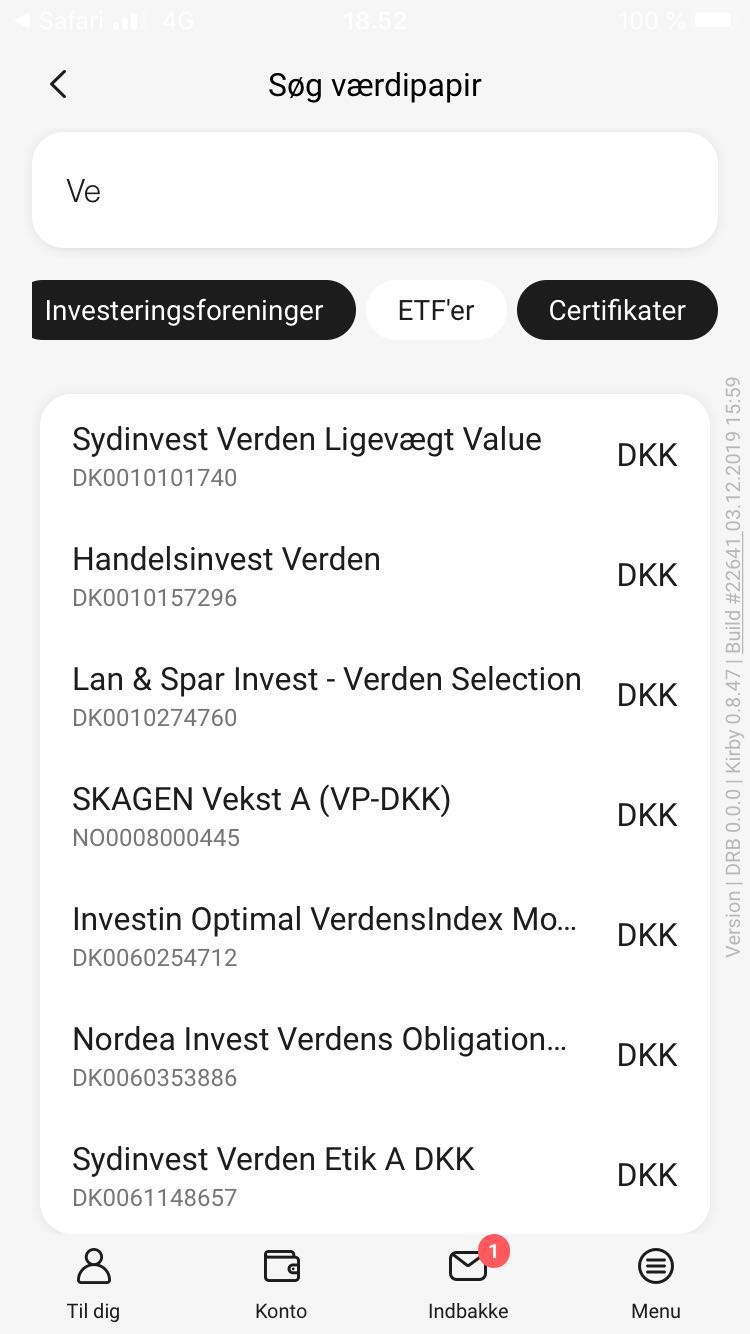Open SKAGEN Vekst A (VP-DKK)
750x1334 pixels.
tap(375, 816)
